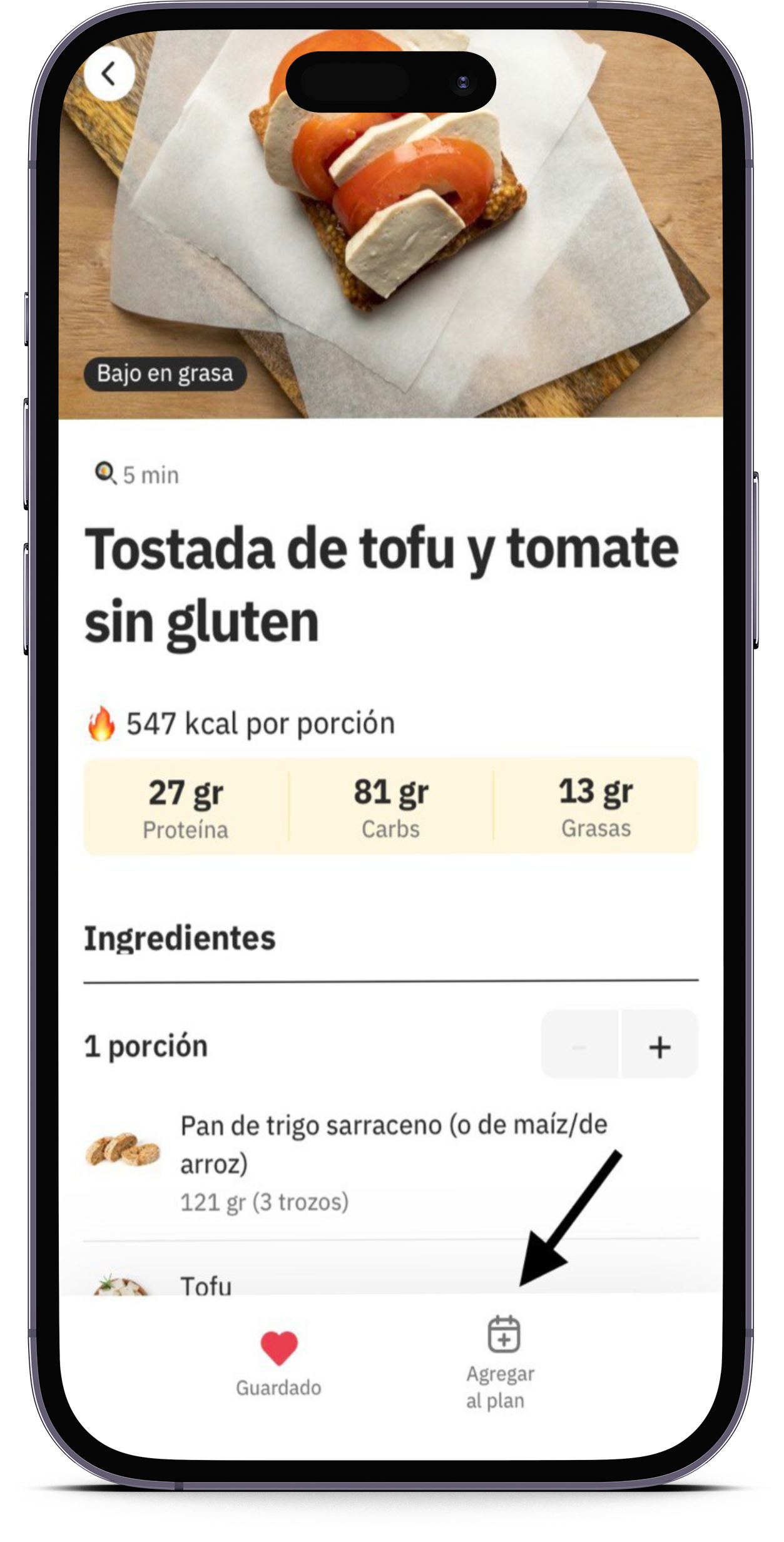Decrease portions with the minus button
This screenshot has height=1542, width=784.
(x=579, y=1047)
